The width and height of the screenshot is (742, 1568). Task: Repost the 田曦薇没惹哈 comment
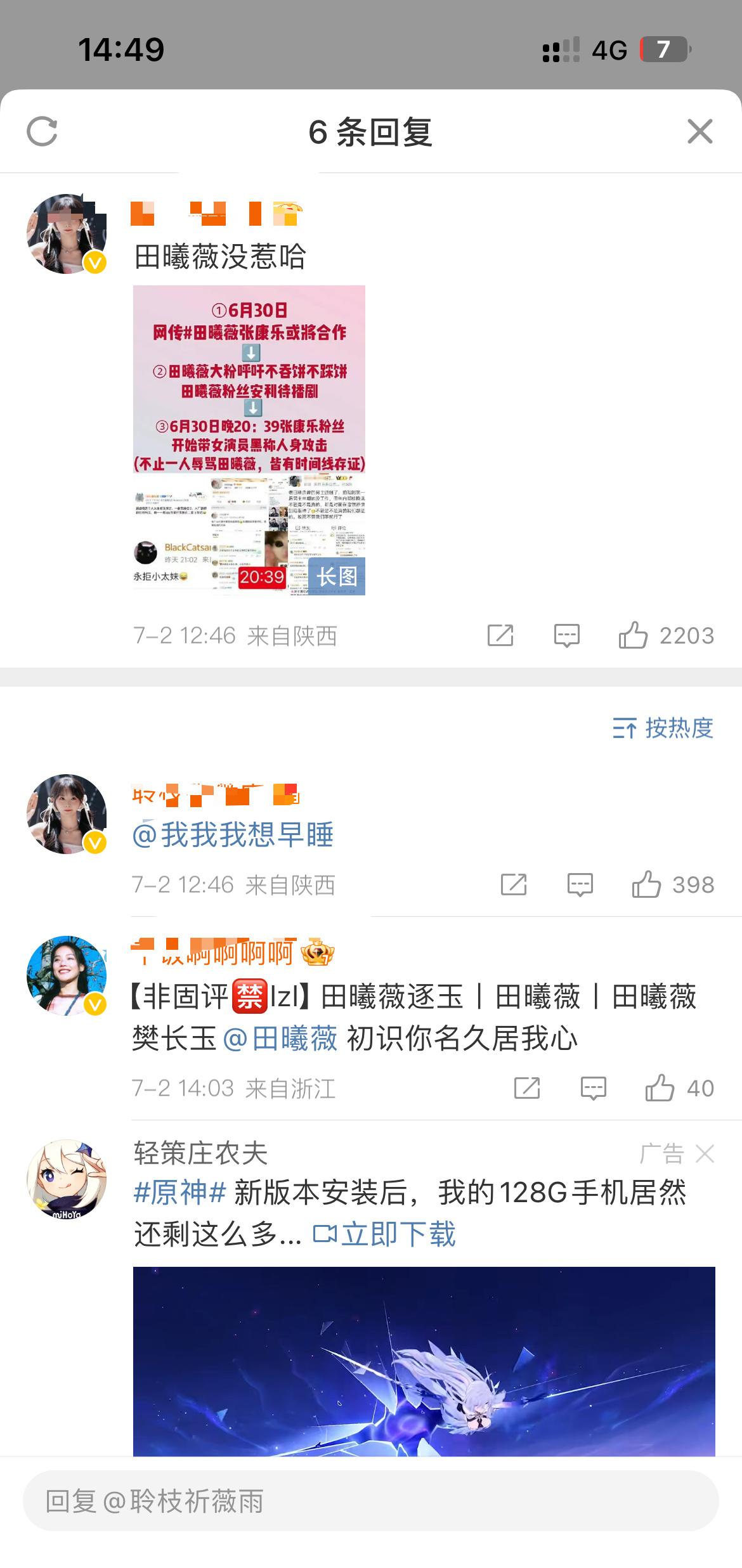click(x=500, y=635)
